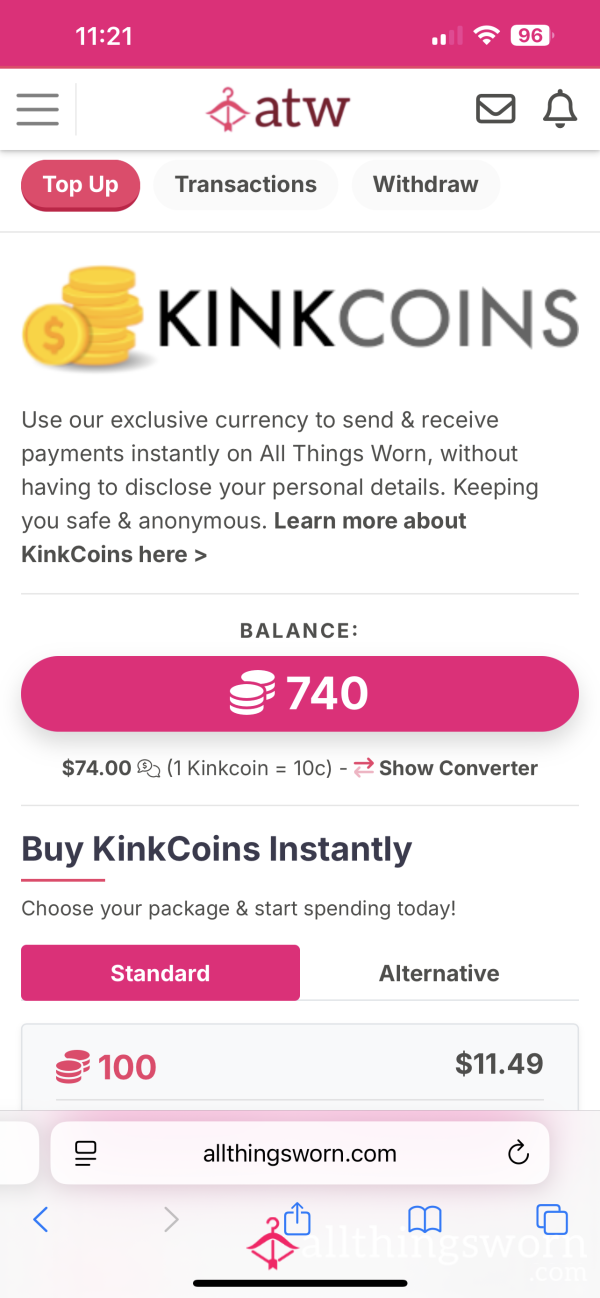Switch to the Withdraw tab
The height and width of the screenshot is (1298, 600).
(x=426, y=185)
